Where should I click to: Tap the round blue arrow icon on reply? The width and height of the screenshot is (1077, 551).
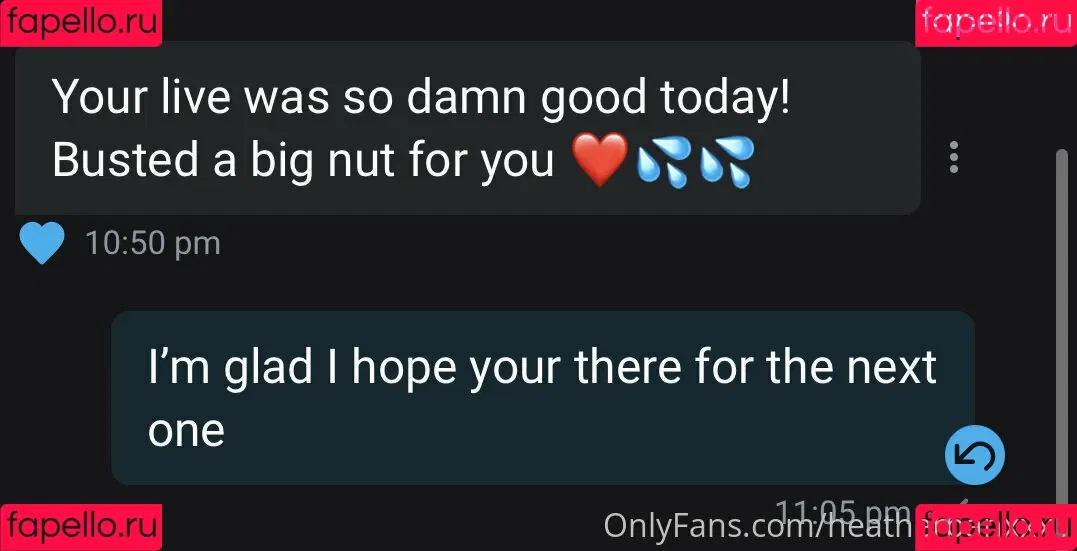pyautogui.click(x=974, y=457)
